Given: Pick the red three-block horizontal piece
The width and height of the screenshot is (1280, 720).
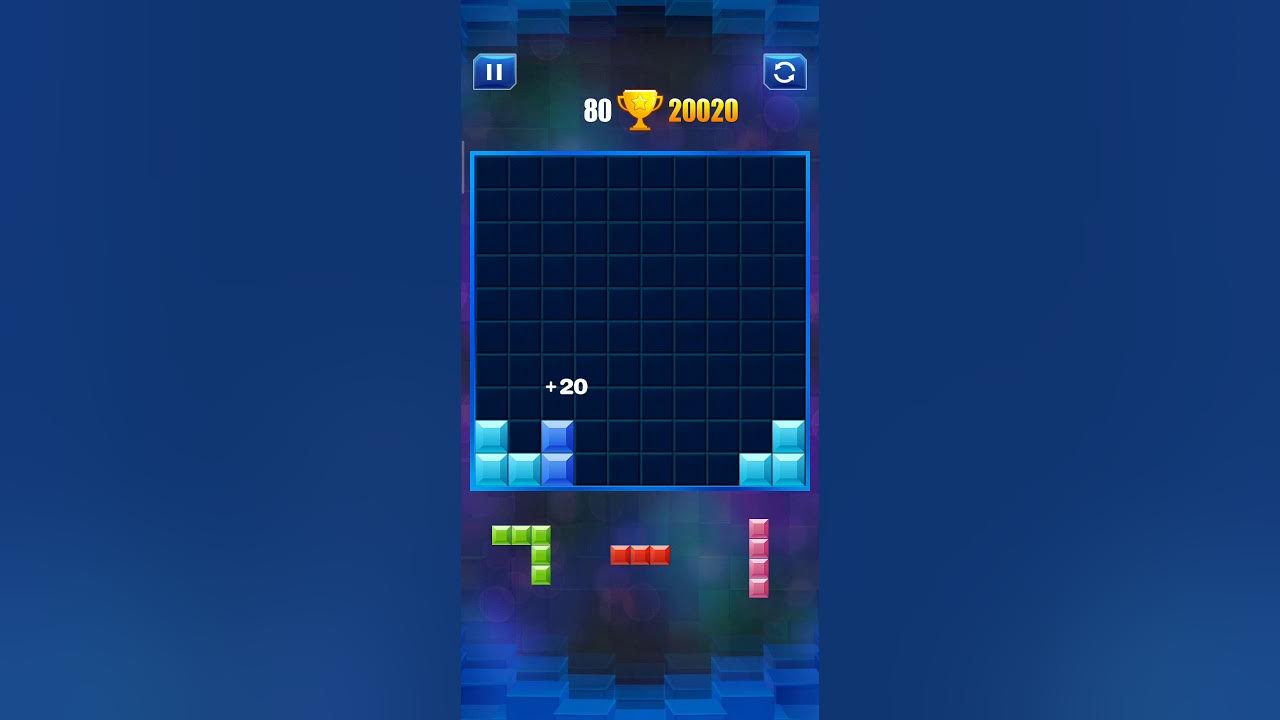Looking at the screenshot, I should 640,555.
